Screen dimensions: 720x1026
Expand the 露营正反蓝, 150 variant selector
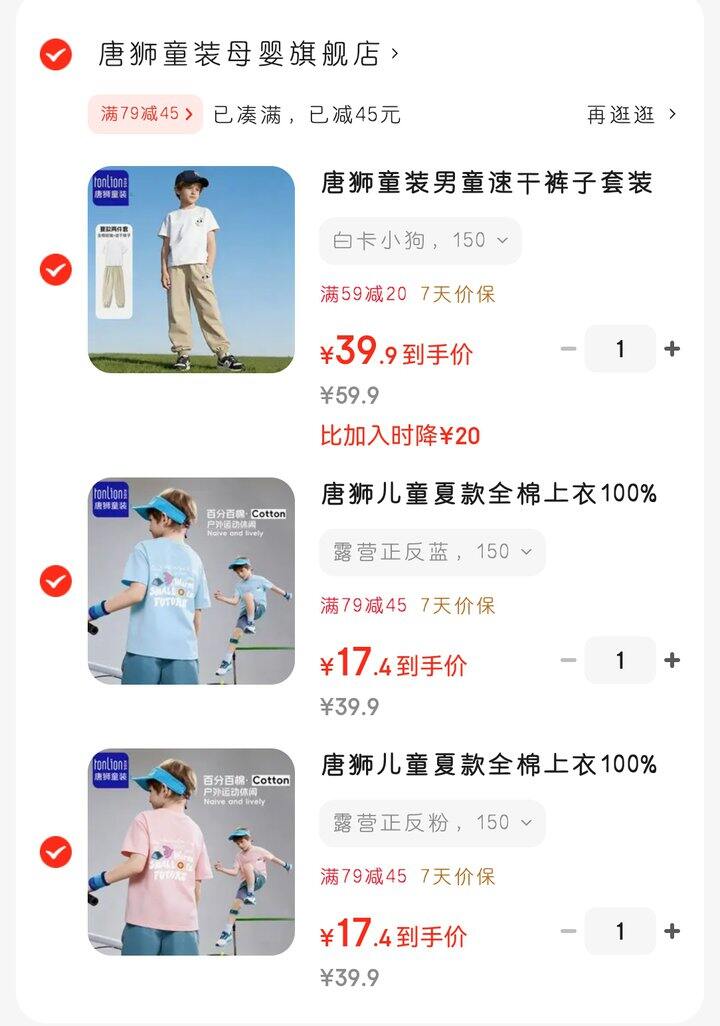click(432, 552)
